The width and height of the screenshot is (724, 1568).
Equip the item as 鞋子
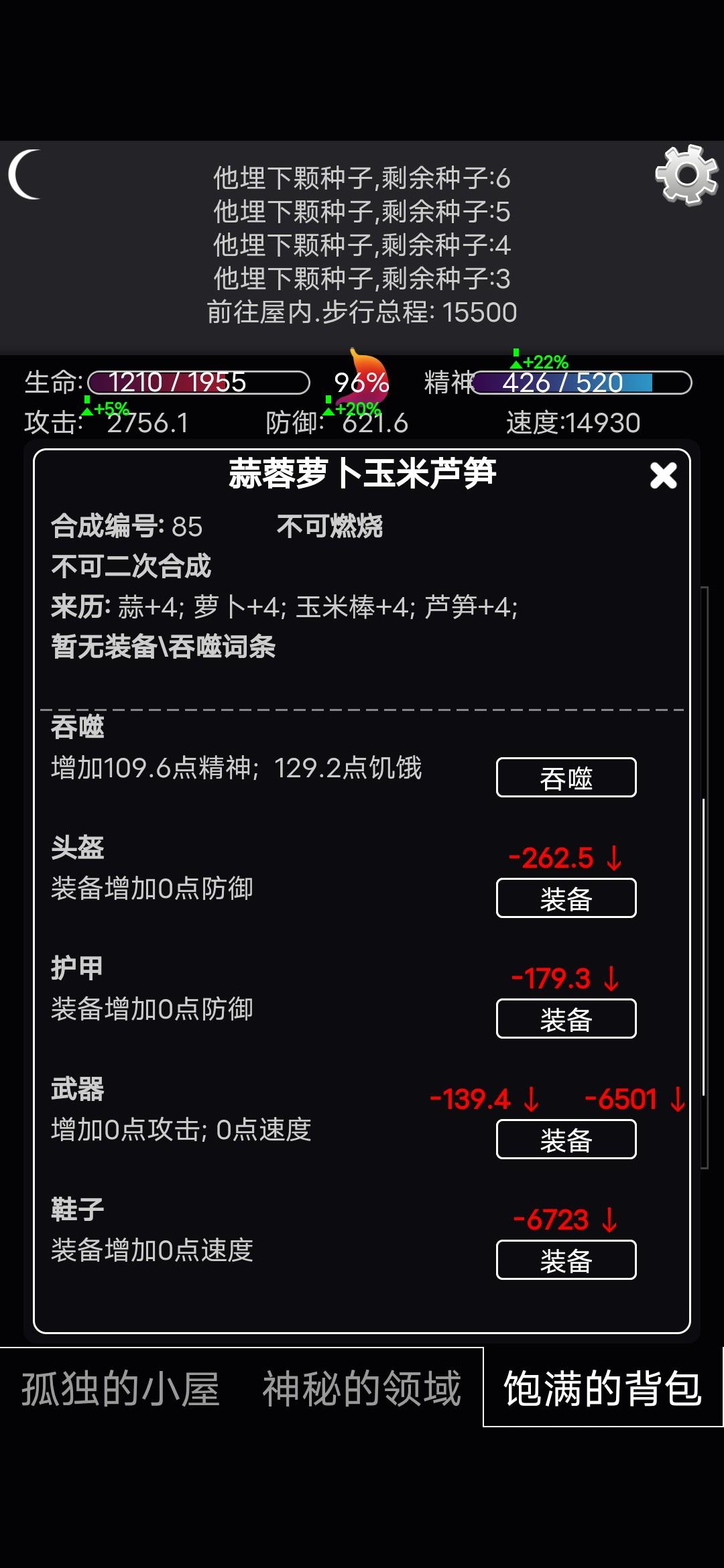566,1260
